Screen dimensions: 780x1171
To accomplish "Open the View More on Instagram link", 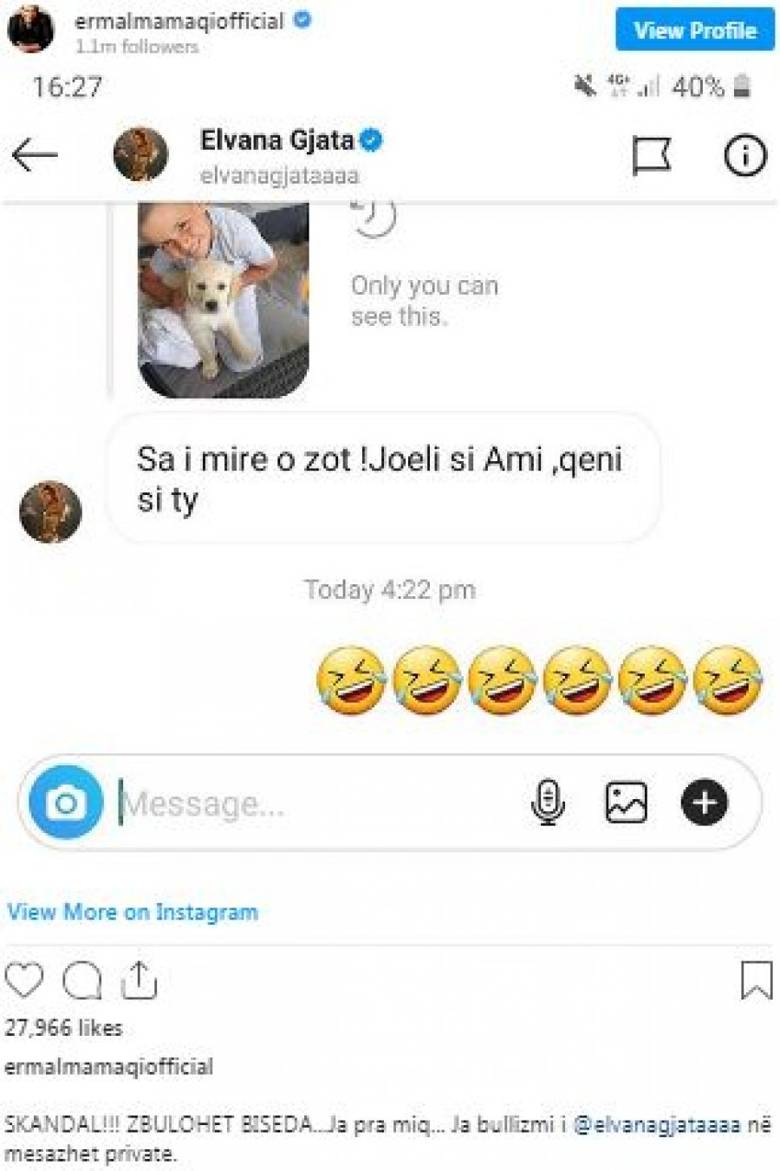I will (x=132, y=912).
